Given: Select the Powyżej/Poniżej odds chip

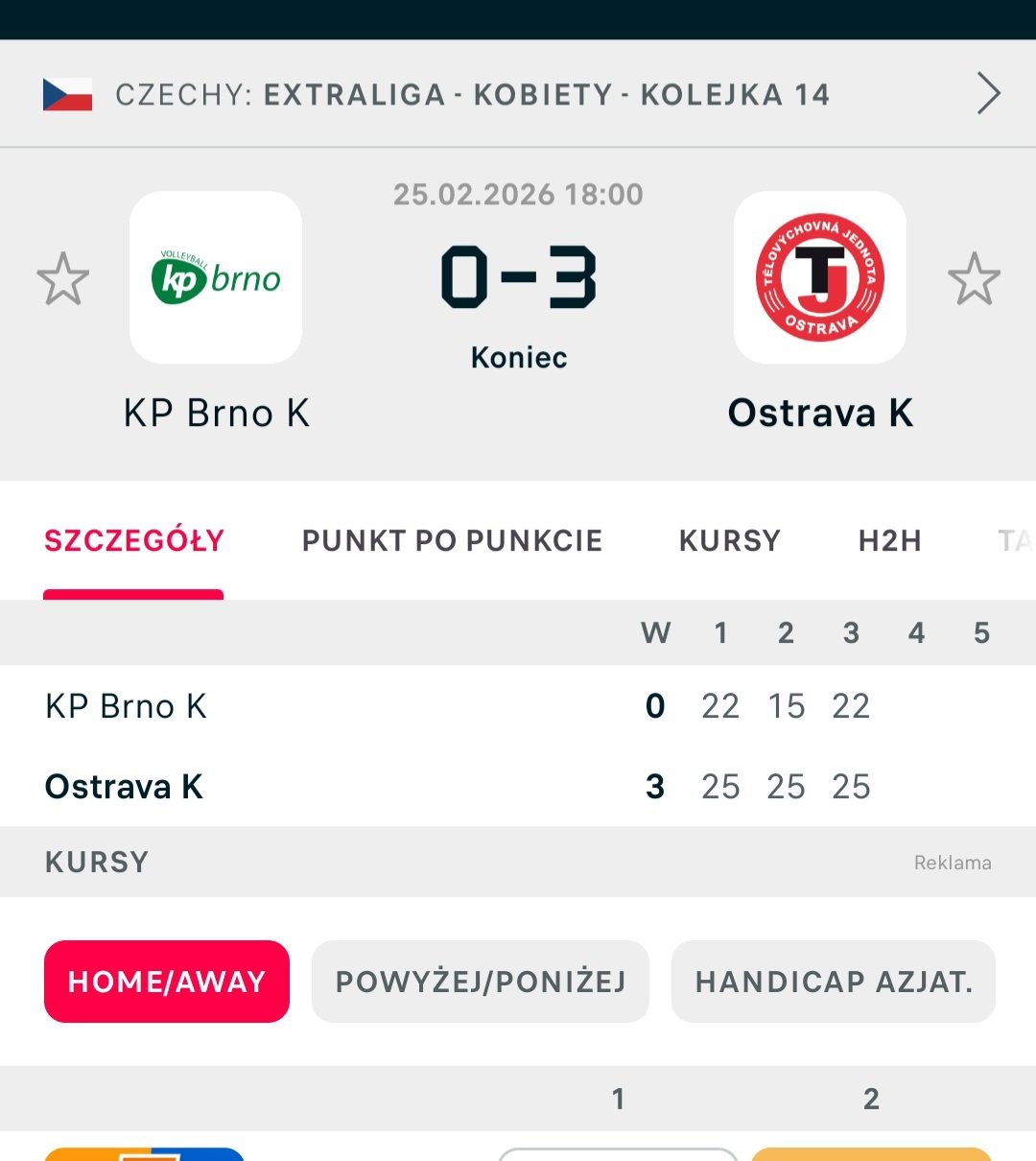Looking at the screenshot, I should click(x=481, y=982).
